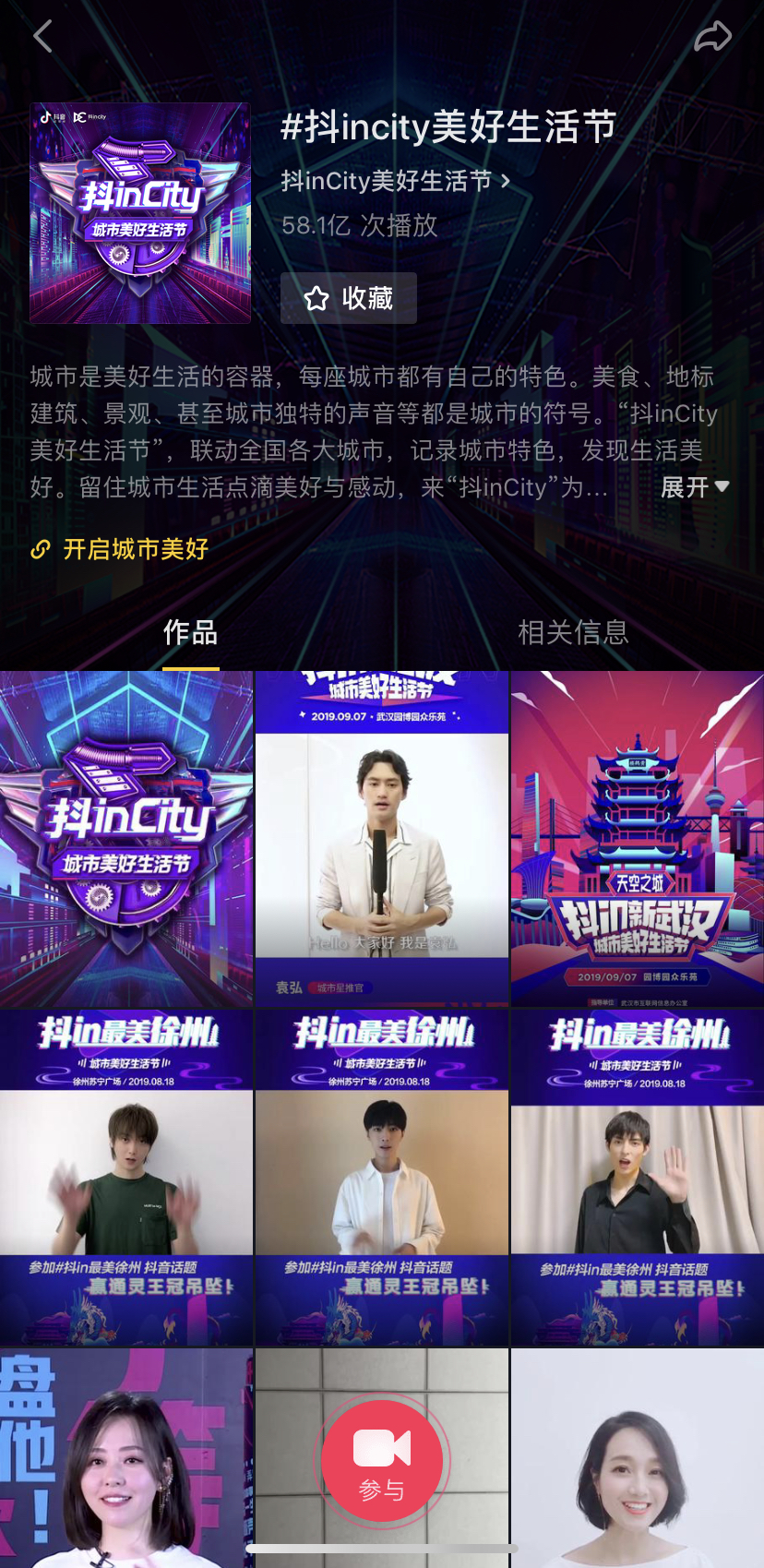The image size is (764, 1568).
Task: Open the 抖in最美徐州 video with waving green-shirt man
Action: [x=126, y=1177]
